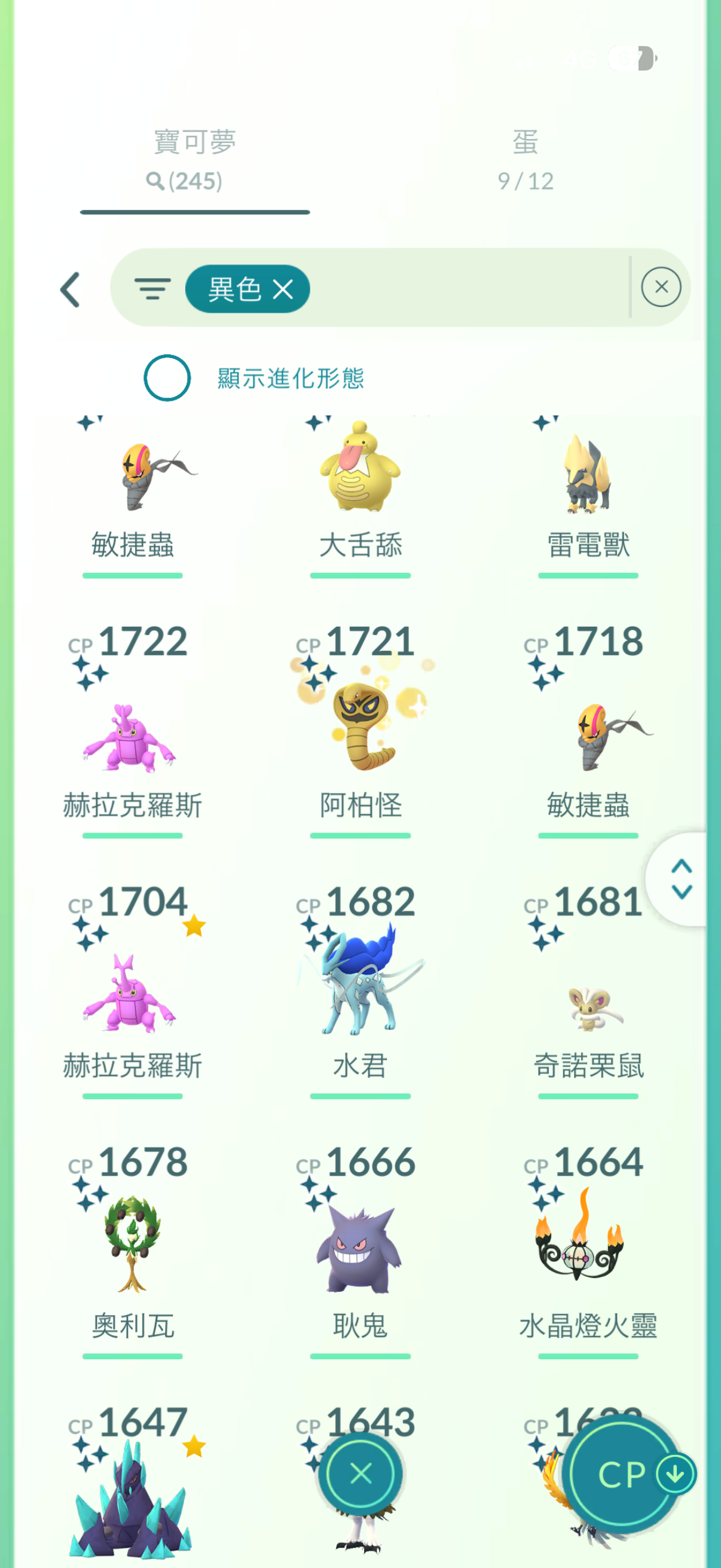Remove the 異色 filter chip
This screenshot has width=721, height=1568.
point(283,289)
